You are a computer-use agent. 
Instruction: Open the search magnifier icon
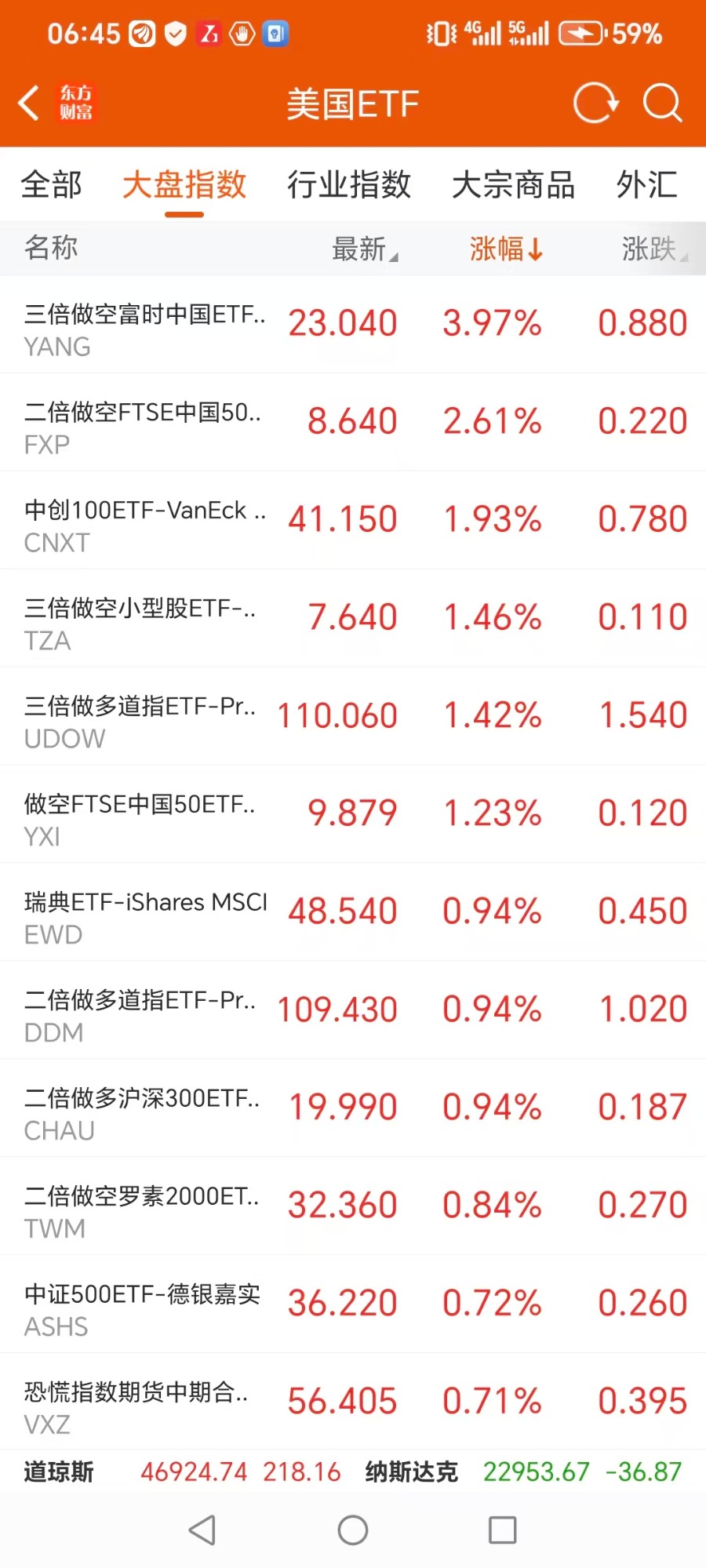(x=662, y=104)
